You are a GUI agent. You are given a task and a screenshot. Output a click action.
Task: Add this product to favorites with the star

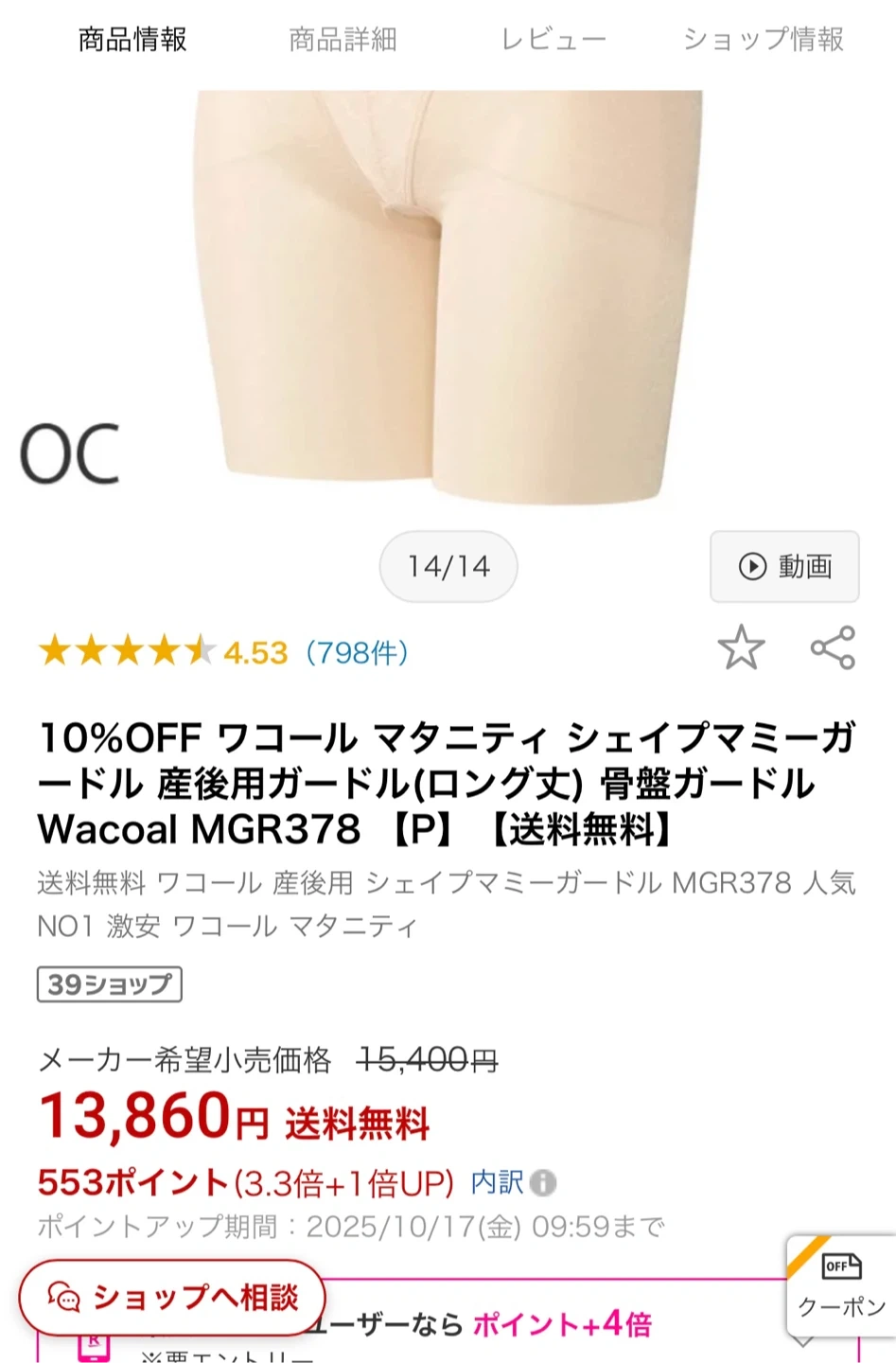(x=741, y=649)
